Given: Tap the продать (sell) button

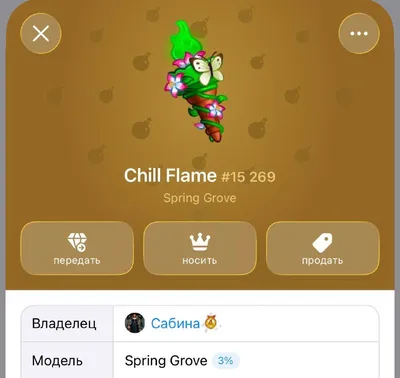Looking at the screenshot, I should click(323, 248).
